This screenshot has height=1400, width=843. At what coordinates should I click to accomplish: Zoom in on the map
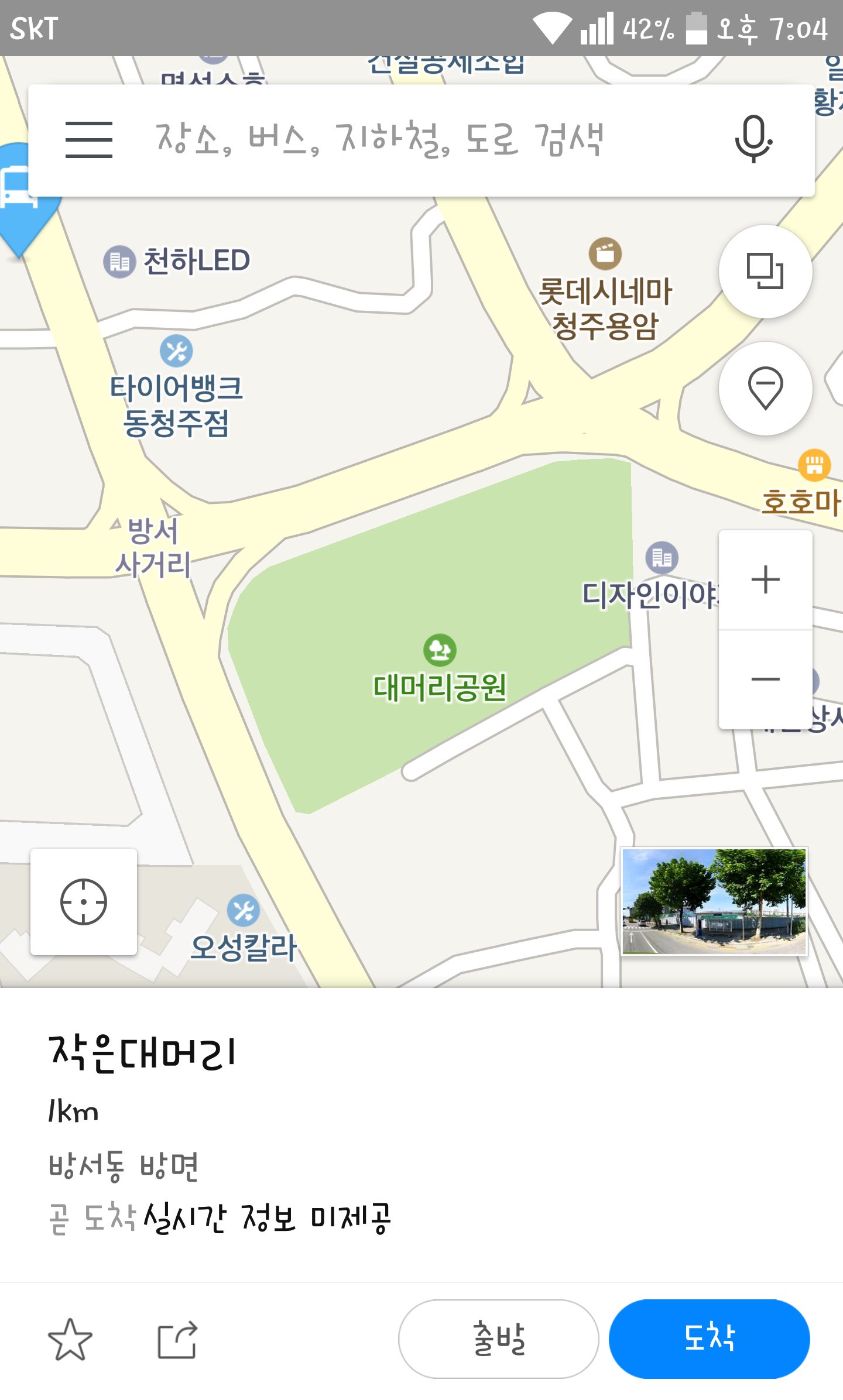pyautogui.click(x=765, y=580)
